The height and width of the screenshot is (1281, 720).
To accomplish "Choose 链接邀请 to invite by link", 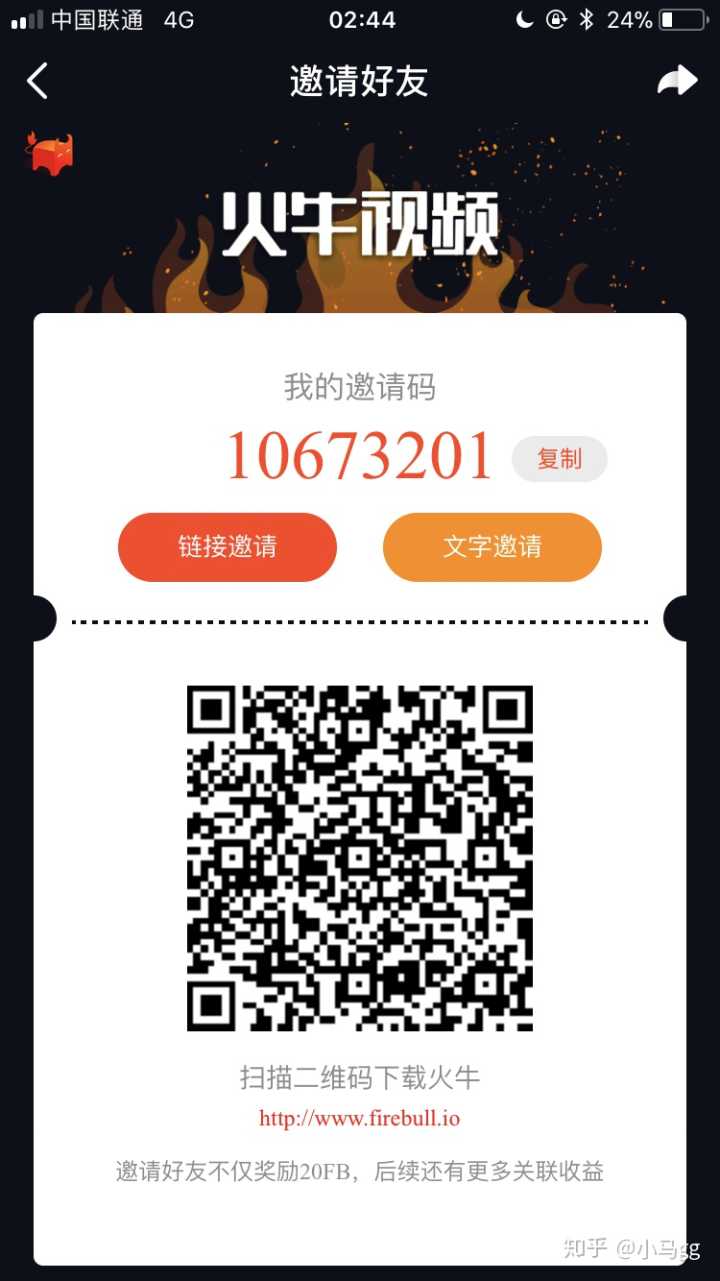I will tap(227, 547).
